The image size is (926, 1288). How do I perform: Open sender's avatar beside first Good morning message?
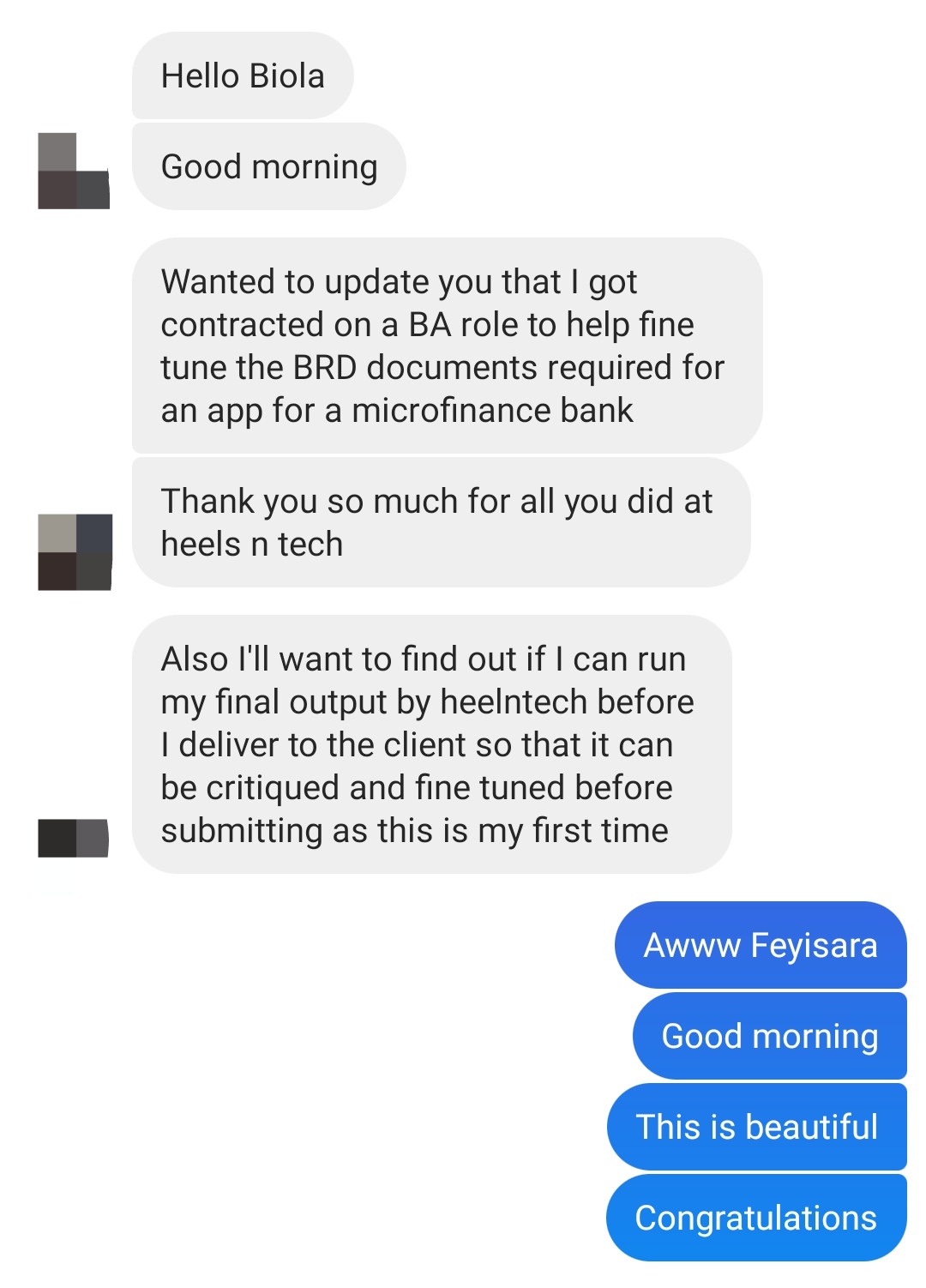click(x=74, y=172)
